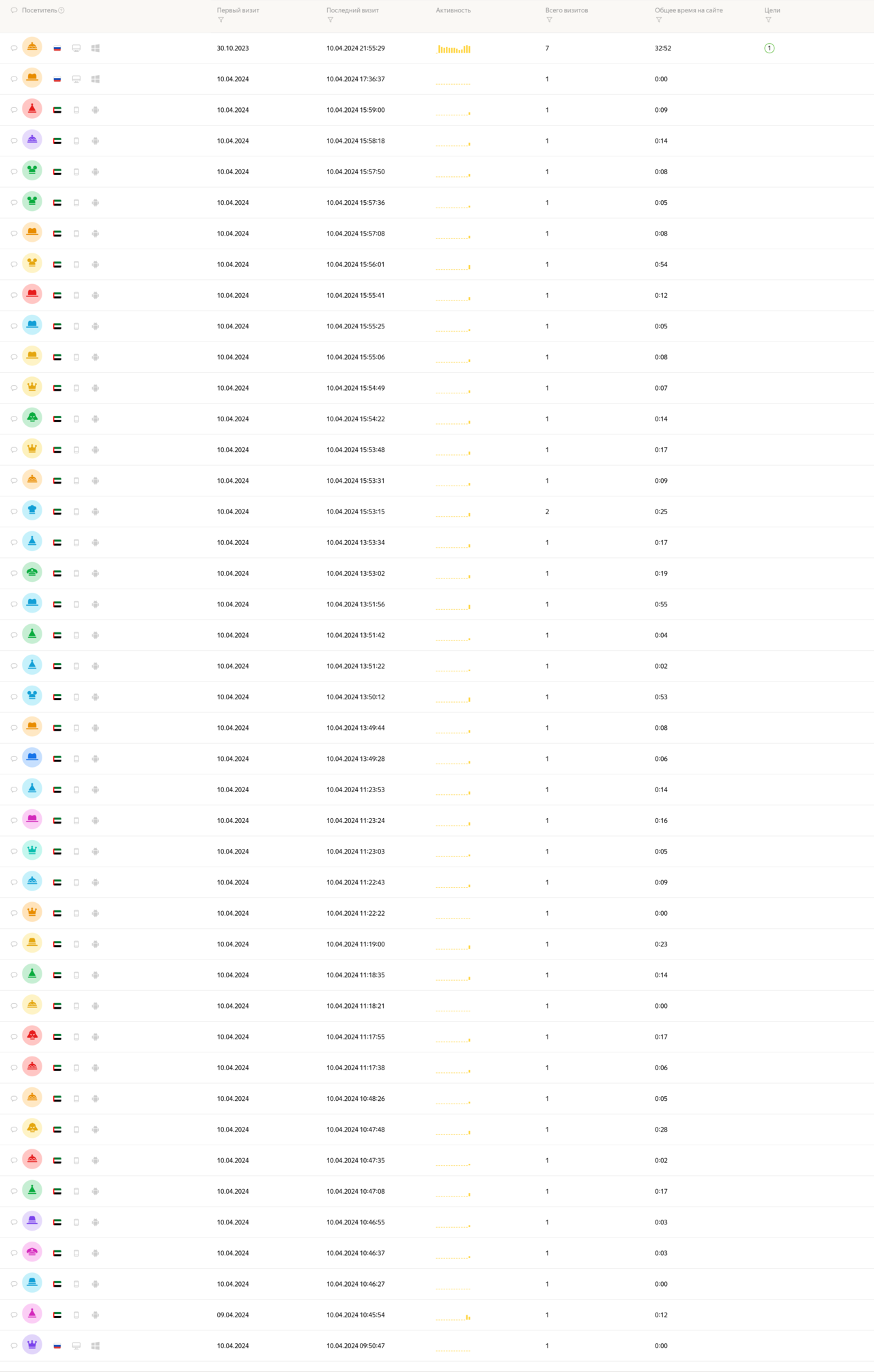Open visitor with last visit 10.04.2024 21:55:29
Image resolution: width=874 pixels, height=1372 pixels.
32,48
